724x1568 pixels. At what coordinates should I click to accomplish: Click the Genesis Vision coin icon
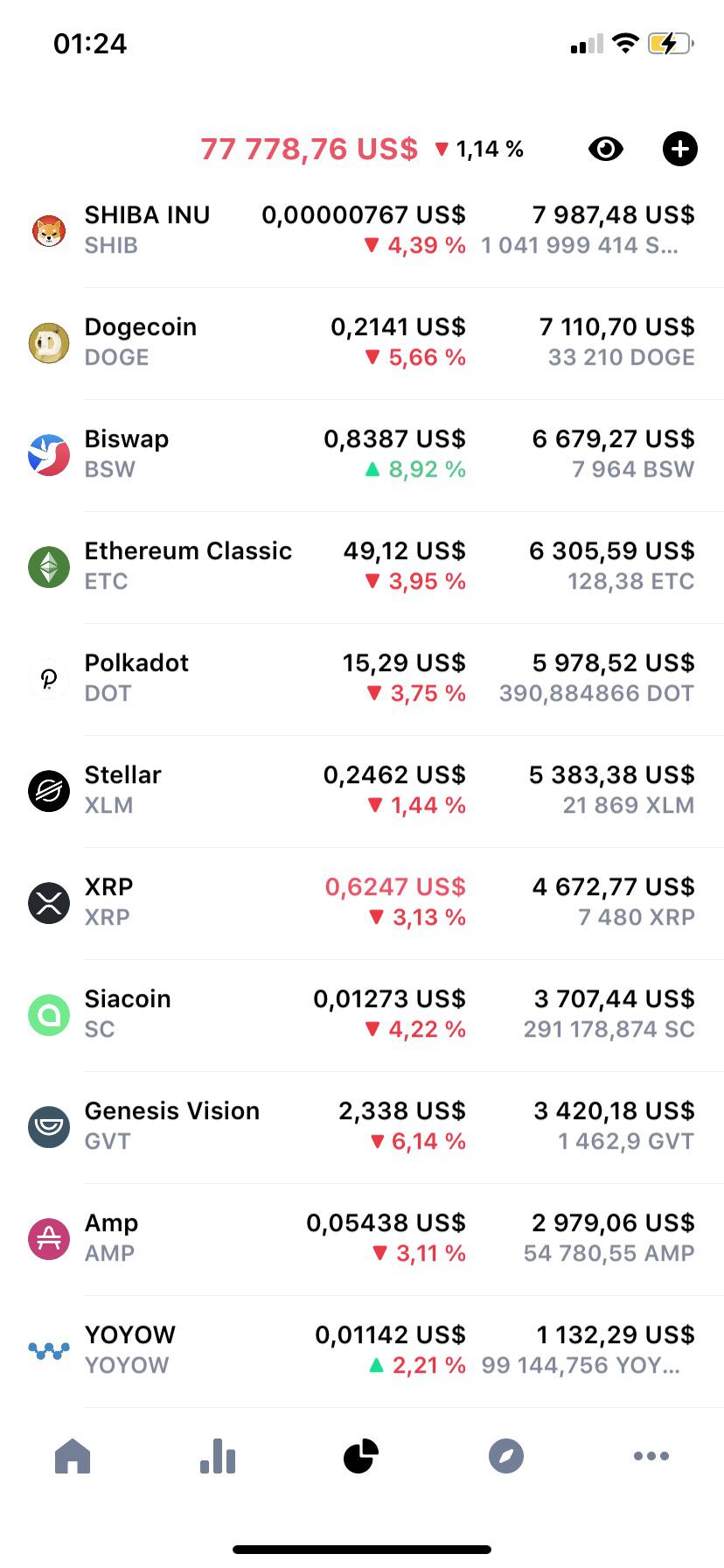49,1125
